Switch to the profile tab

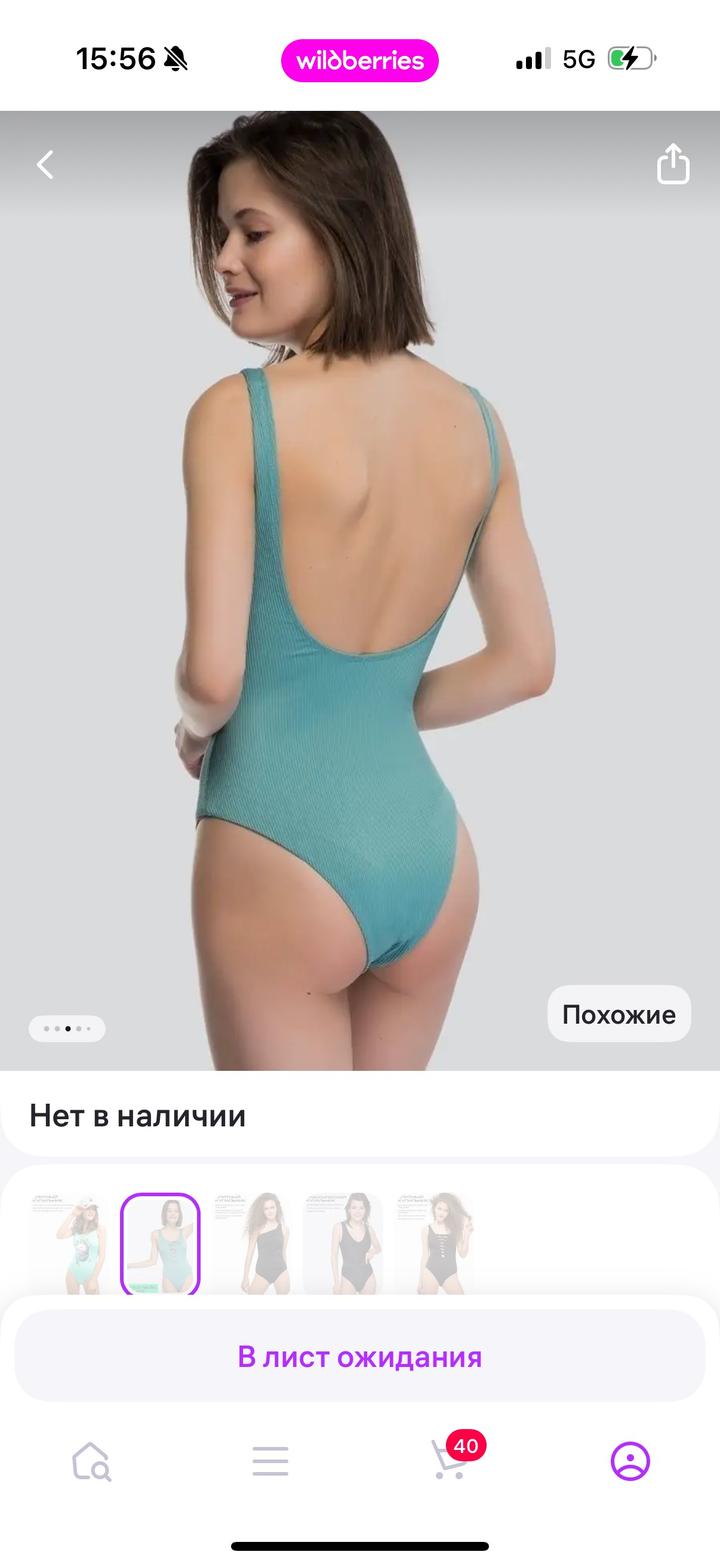pos(630,1461)
